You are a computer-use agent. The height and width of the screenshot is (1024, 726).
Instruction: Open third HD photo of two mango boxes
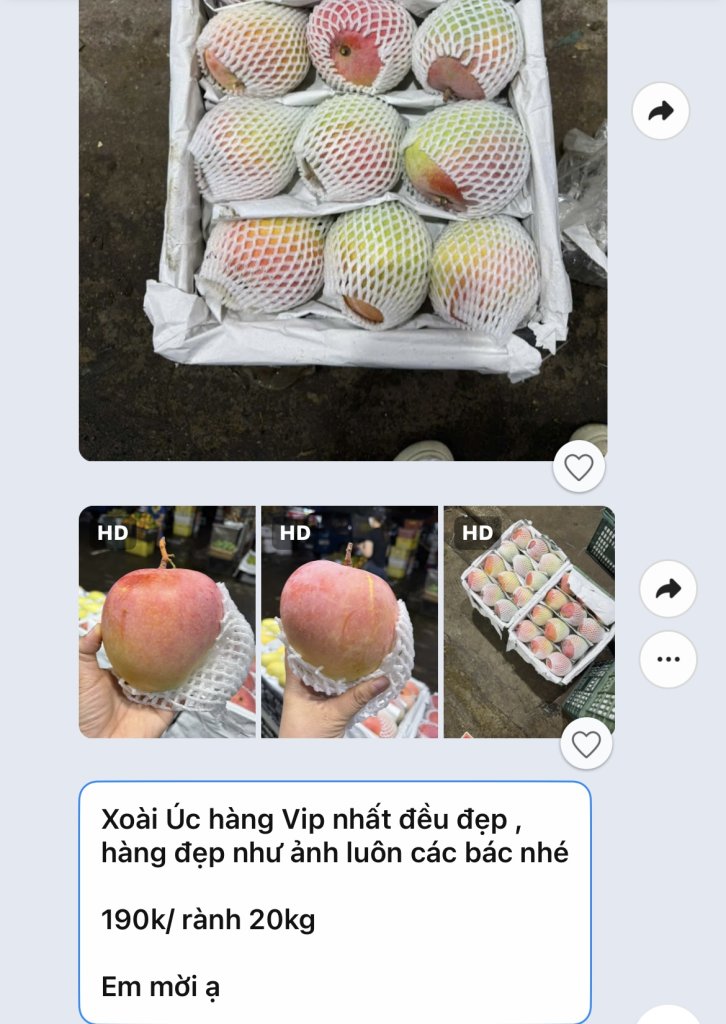[x=529, y=622]
